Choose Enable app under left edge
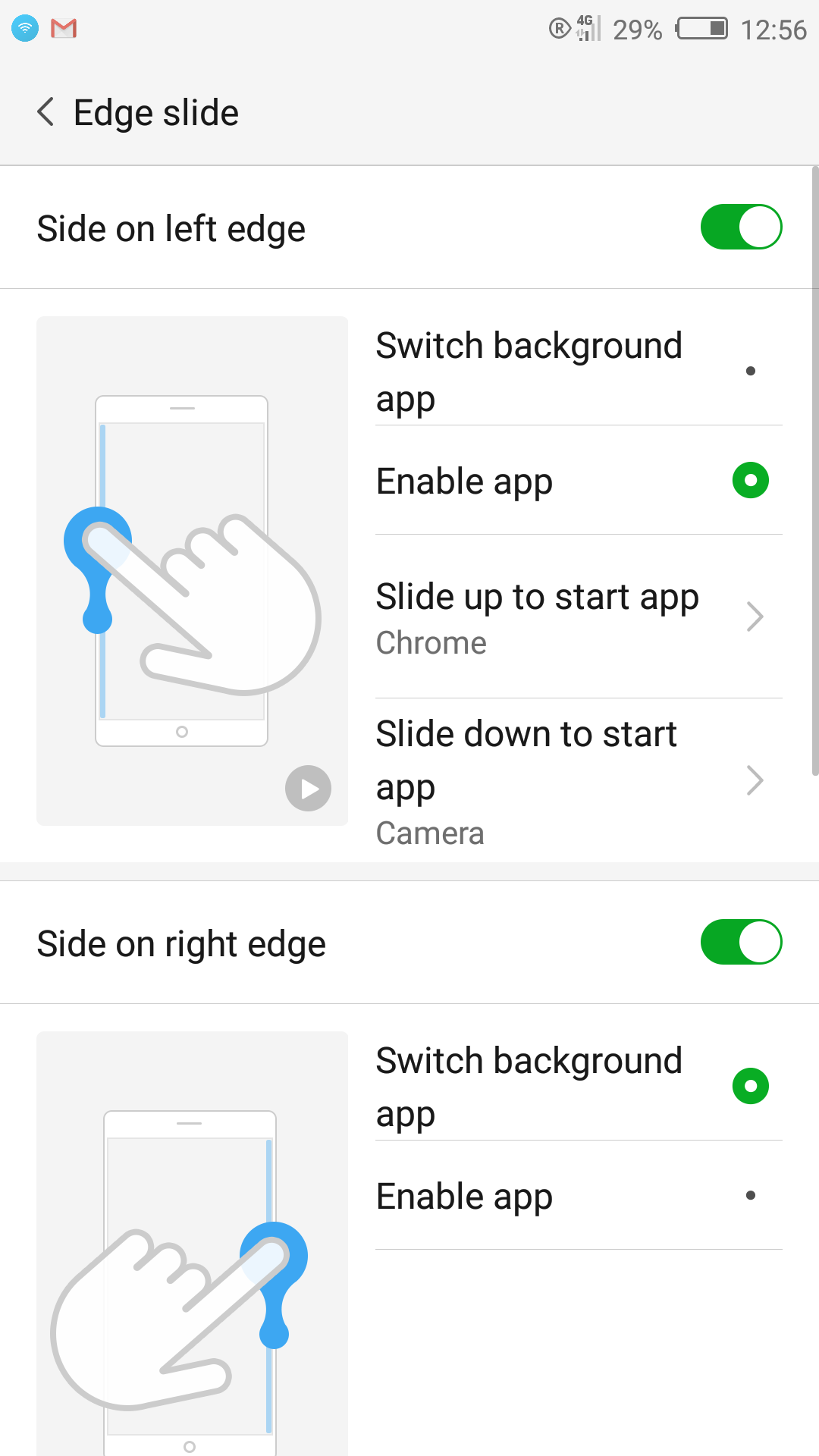 coord(579,481)
